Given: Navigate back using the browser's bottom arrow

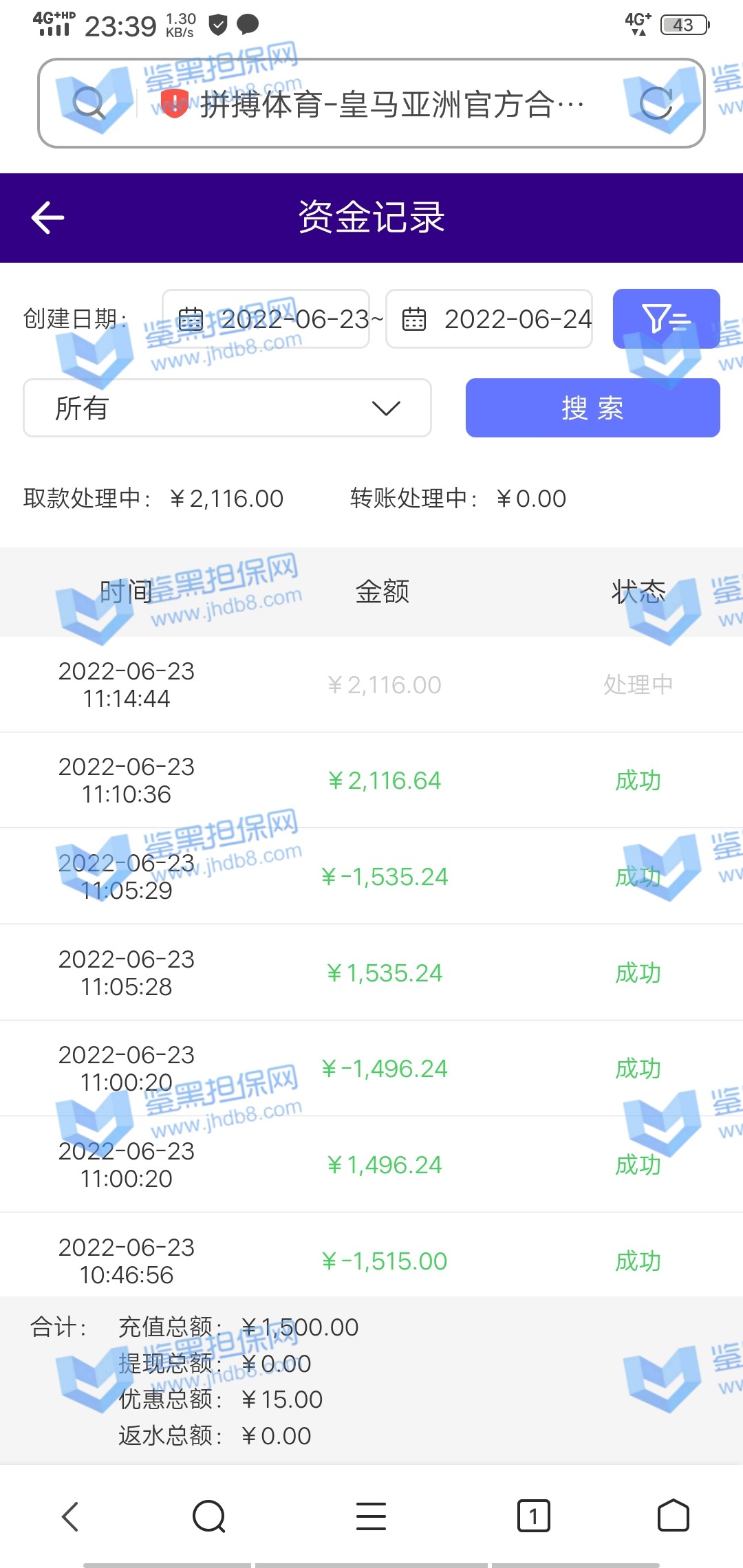Looking at the screenshot, I should 70,1516.
